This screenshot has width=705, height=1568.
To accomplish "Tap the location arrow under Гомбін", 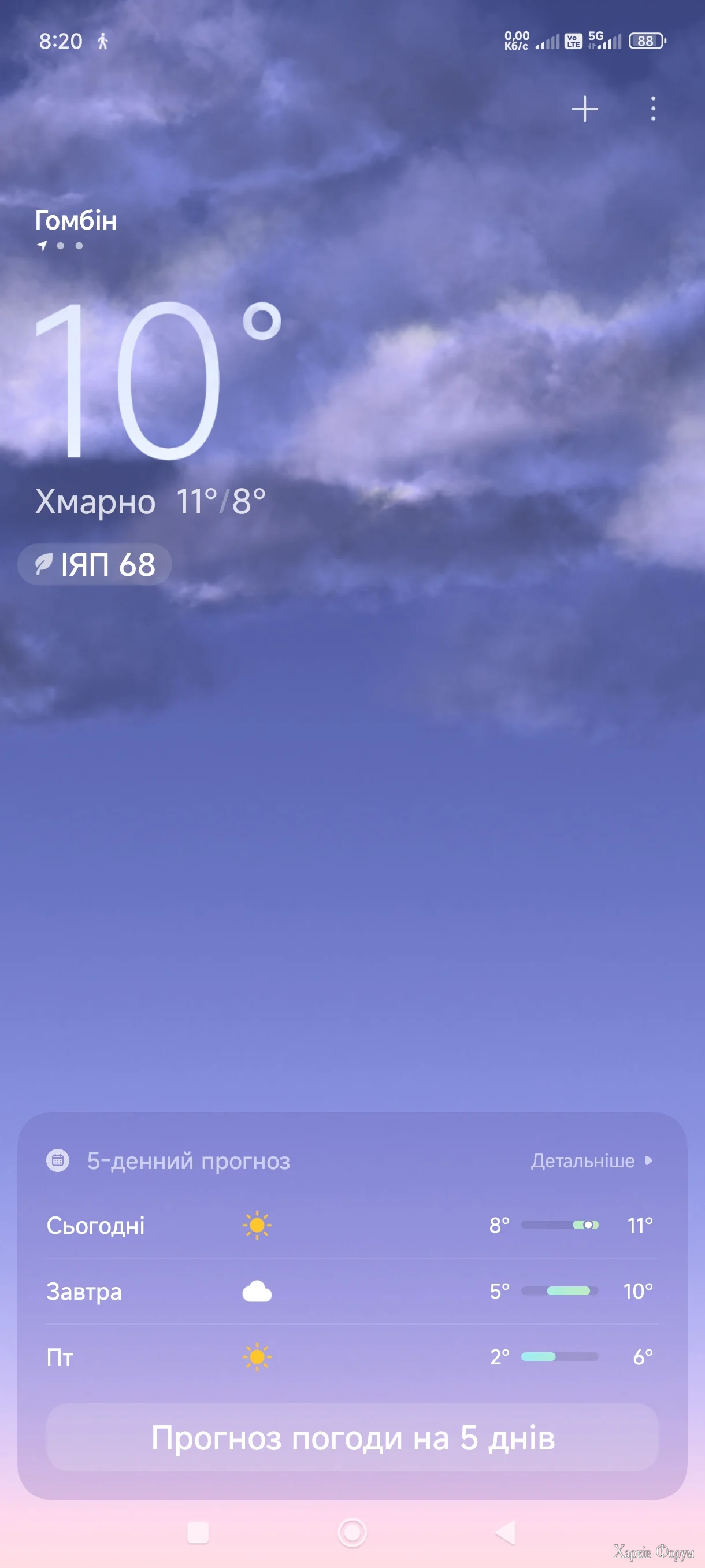I will [x=42, y=246].
